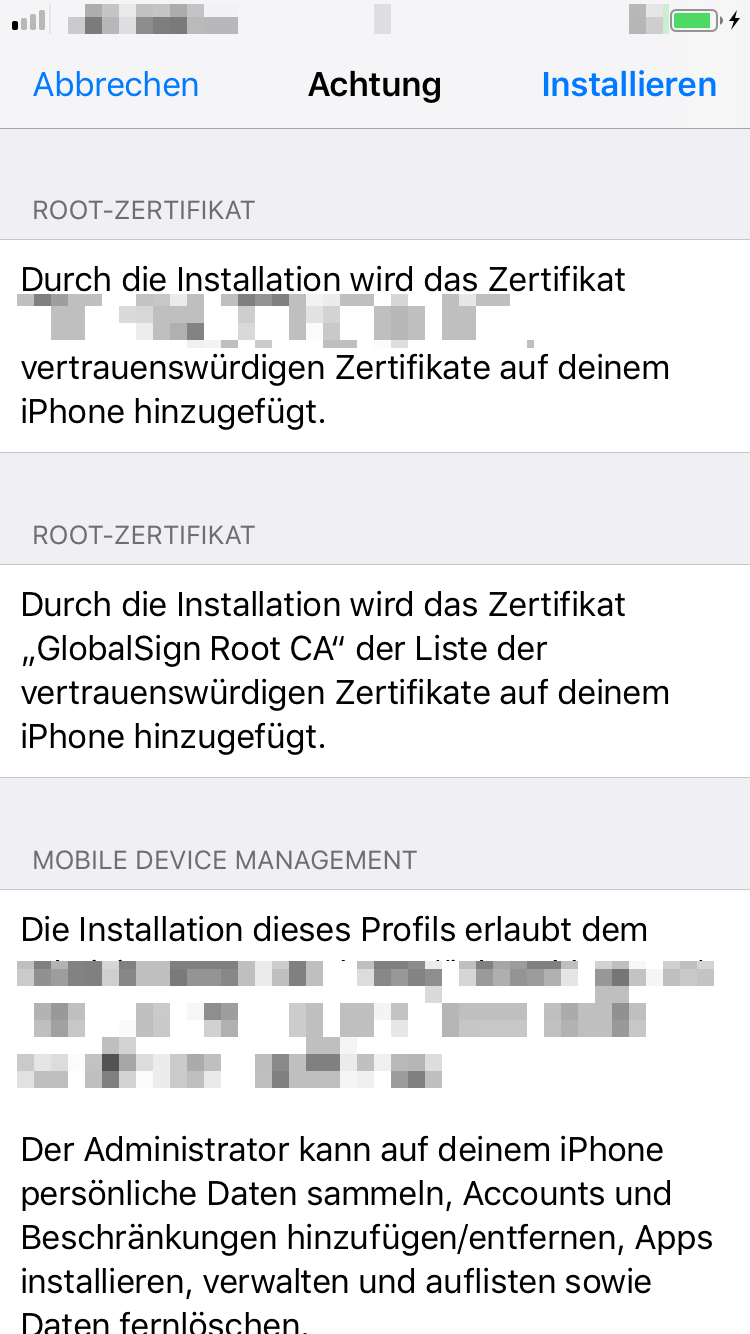Tap Installieren to install the profile
This screenshot has height=1334, width=750.
pyautogui.click(x=629, y=85)
